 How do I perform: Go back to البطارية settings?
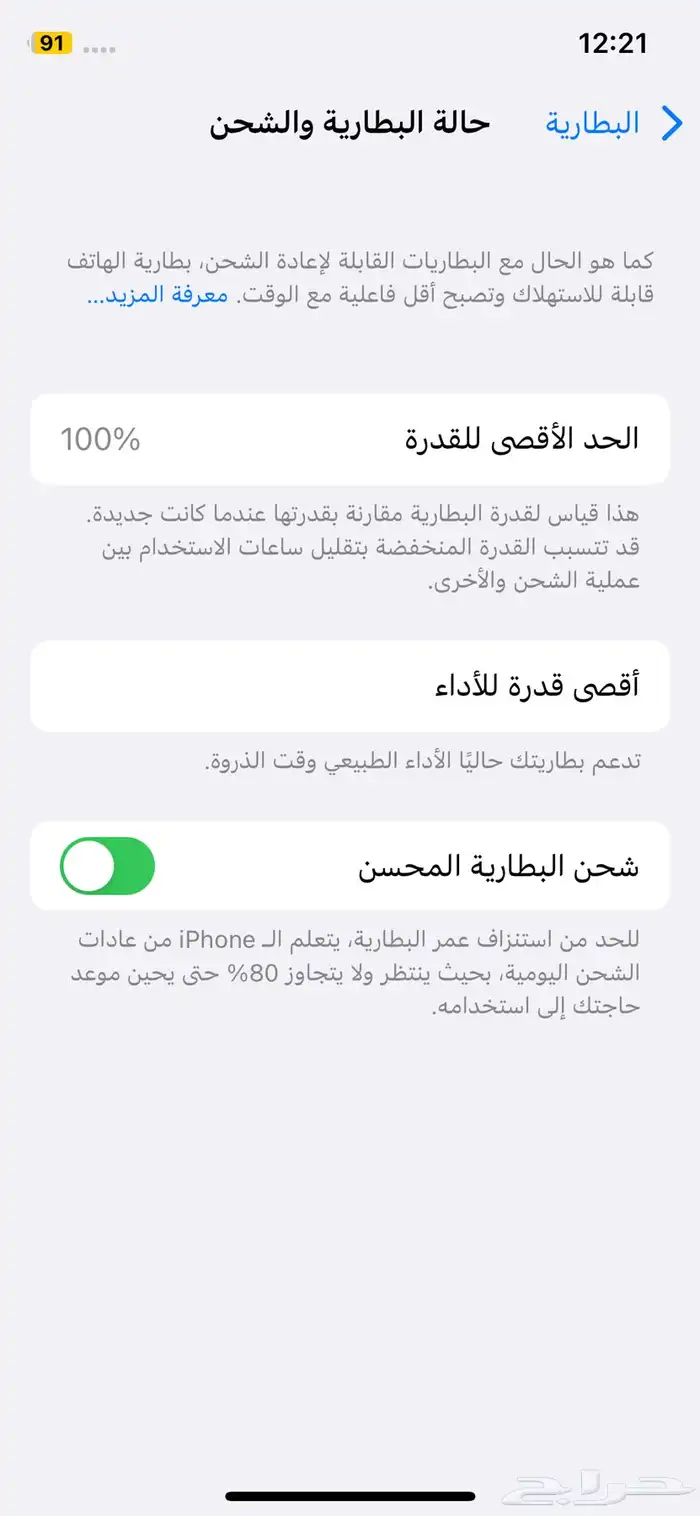click(614, 124)
